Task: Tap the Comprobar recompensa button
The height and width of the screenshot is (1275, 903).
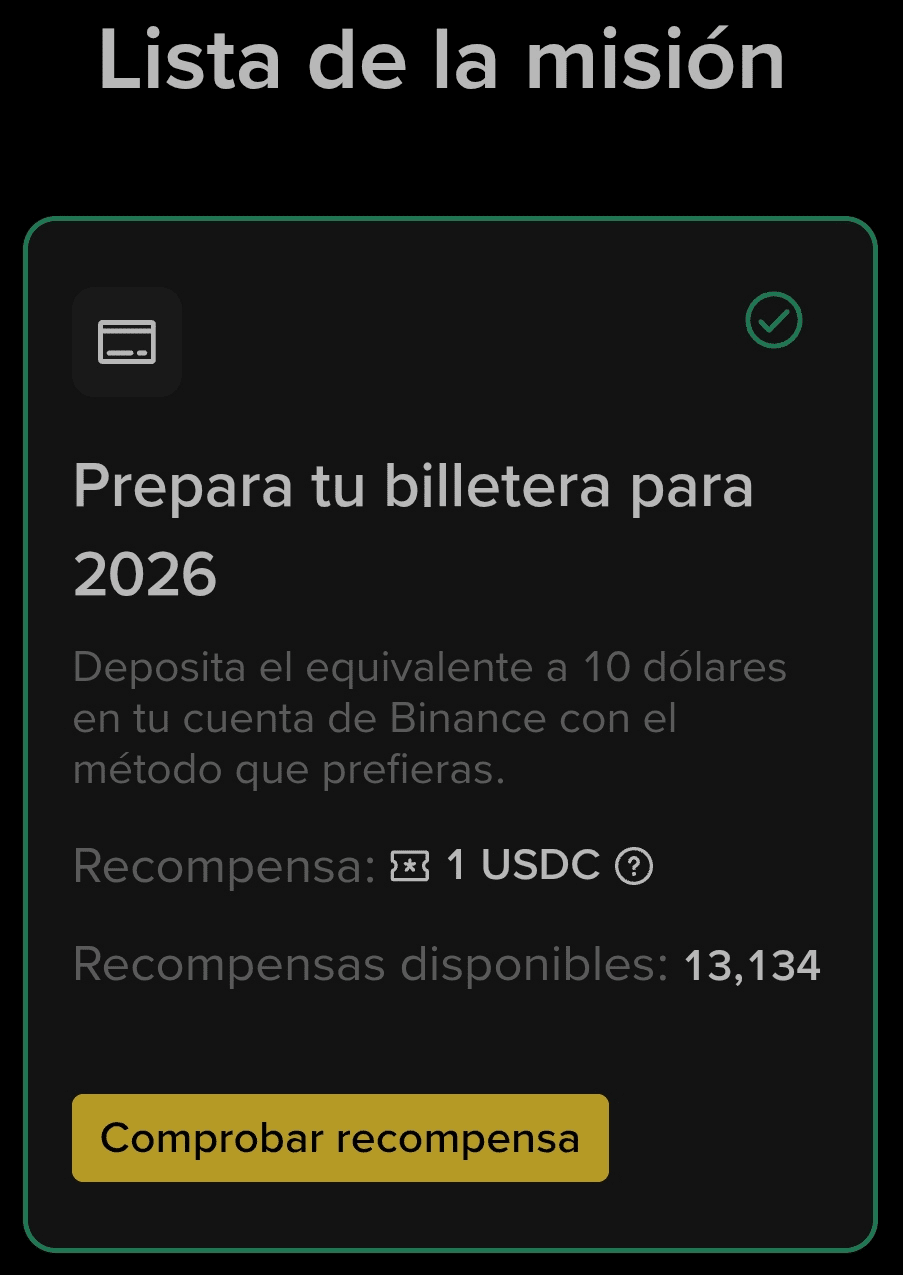Action: point(340,1138)
